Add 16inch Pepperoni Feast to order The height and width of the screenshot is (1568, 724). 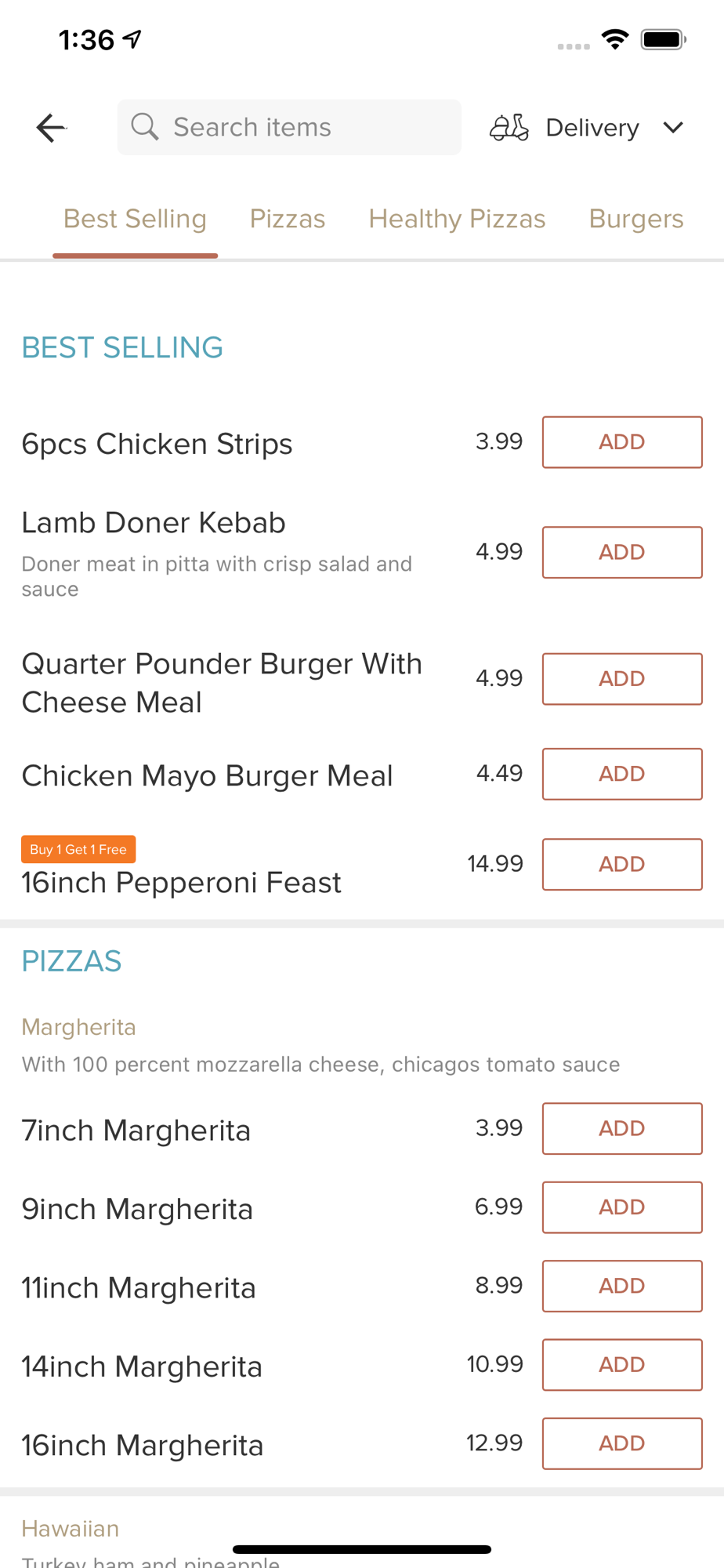[621, 864]
